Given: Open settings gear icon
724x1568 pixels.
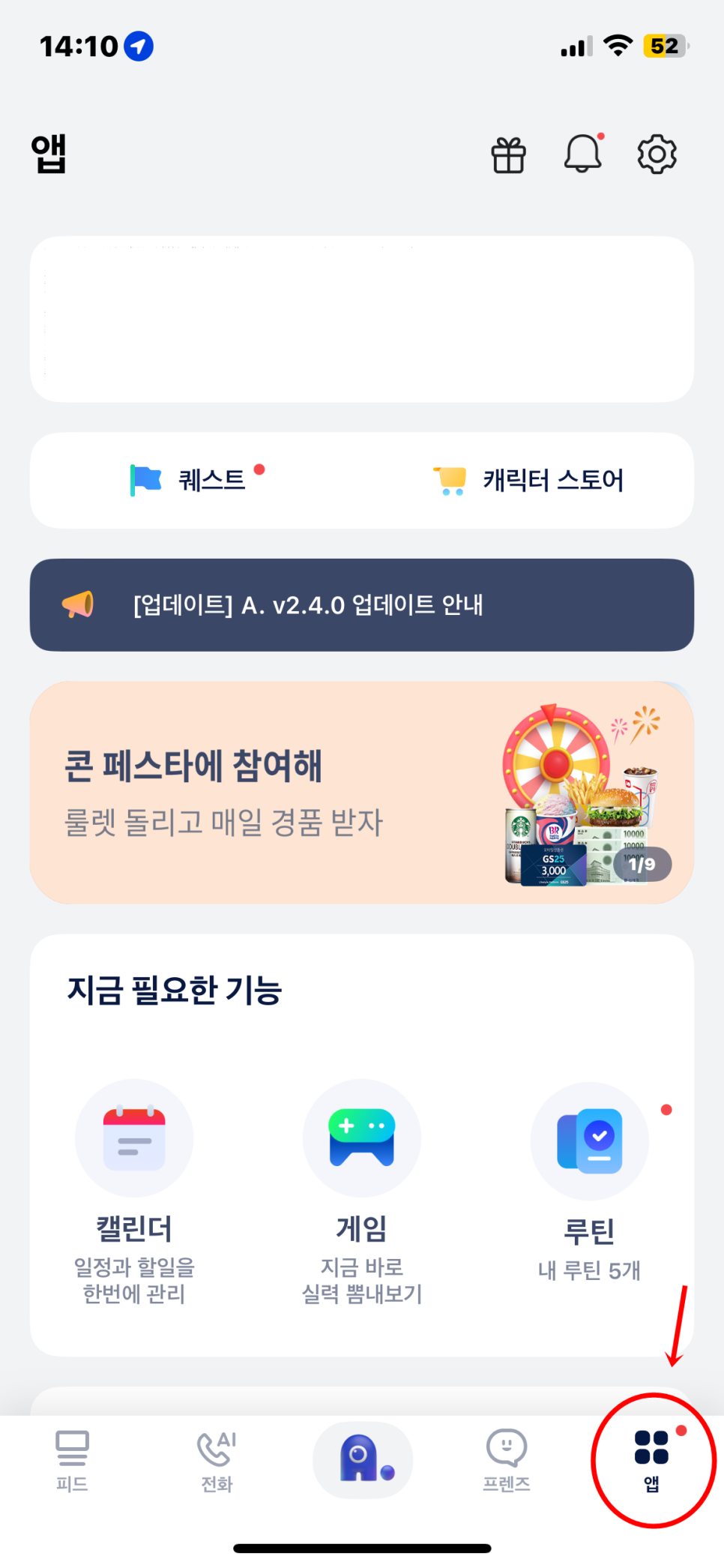Looking at the screenshot, I should (657, 154).
